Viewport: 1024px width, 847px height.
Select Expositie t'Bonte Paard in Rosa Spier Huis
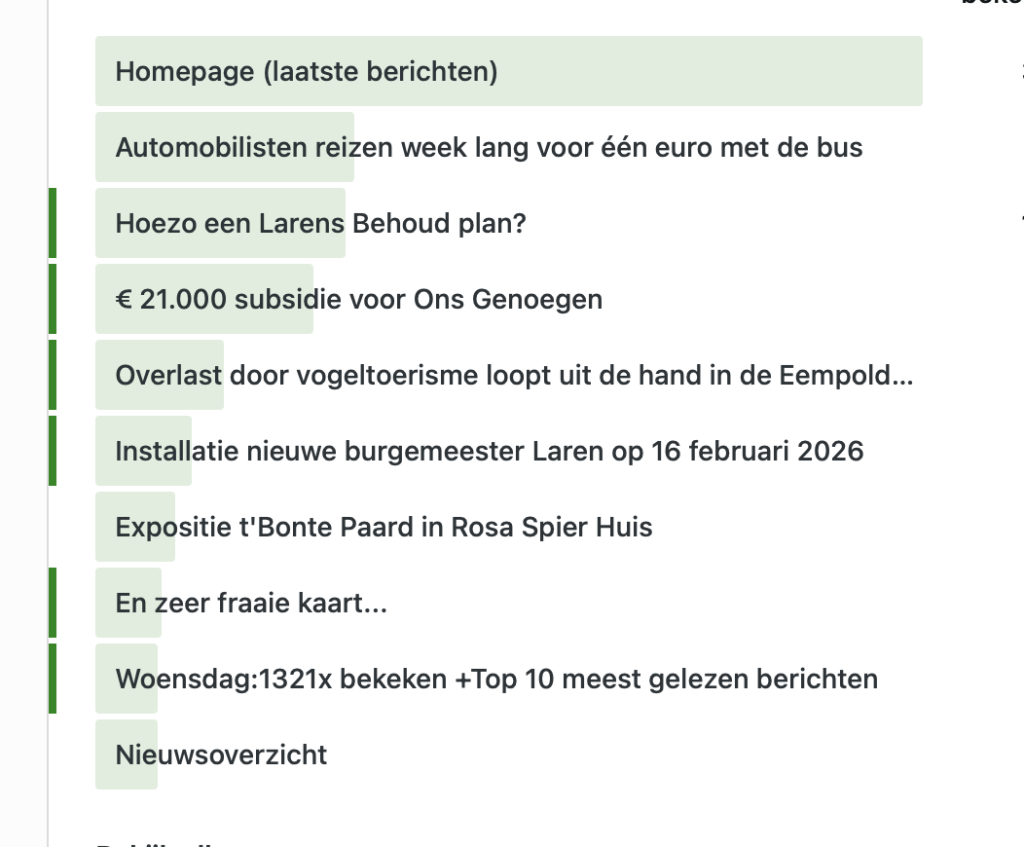click(x=383, y=527)
